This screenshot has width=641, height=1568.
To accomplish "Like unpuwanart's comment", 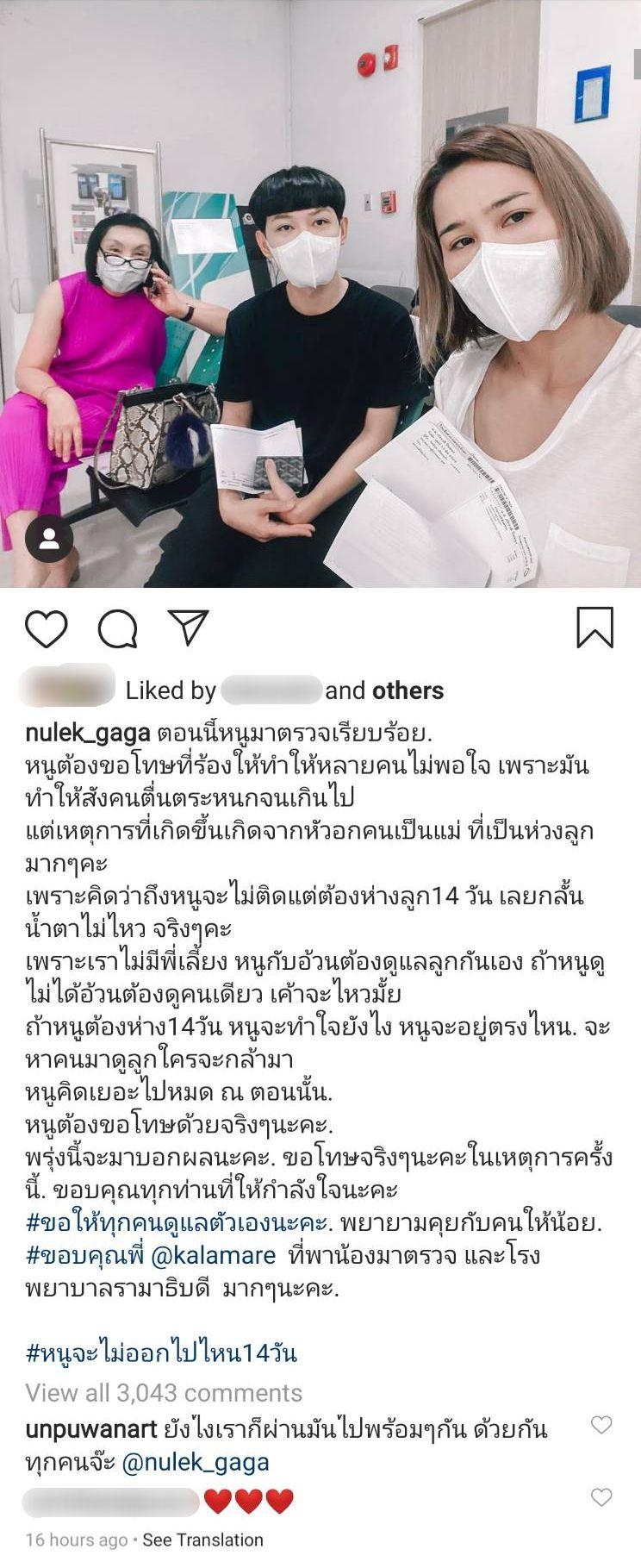I will click(x=601, y=1425).
